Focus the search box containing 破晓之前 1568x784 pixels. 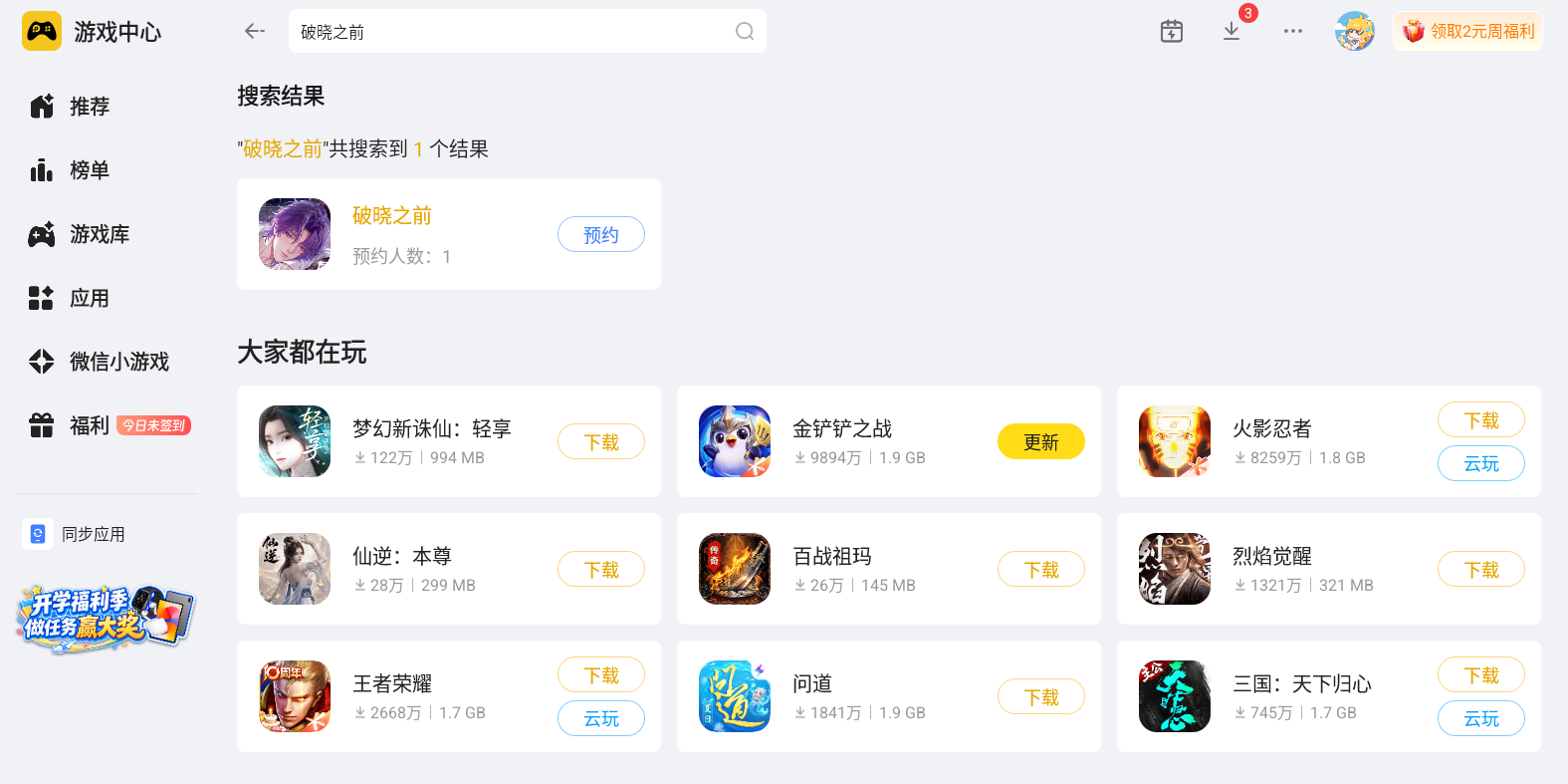click(x=528, y=31)
